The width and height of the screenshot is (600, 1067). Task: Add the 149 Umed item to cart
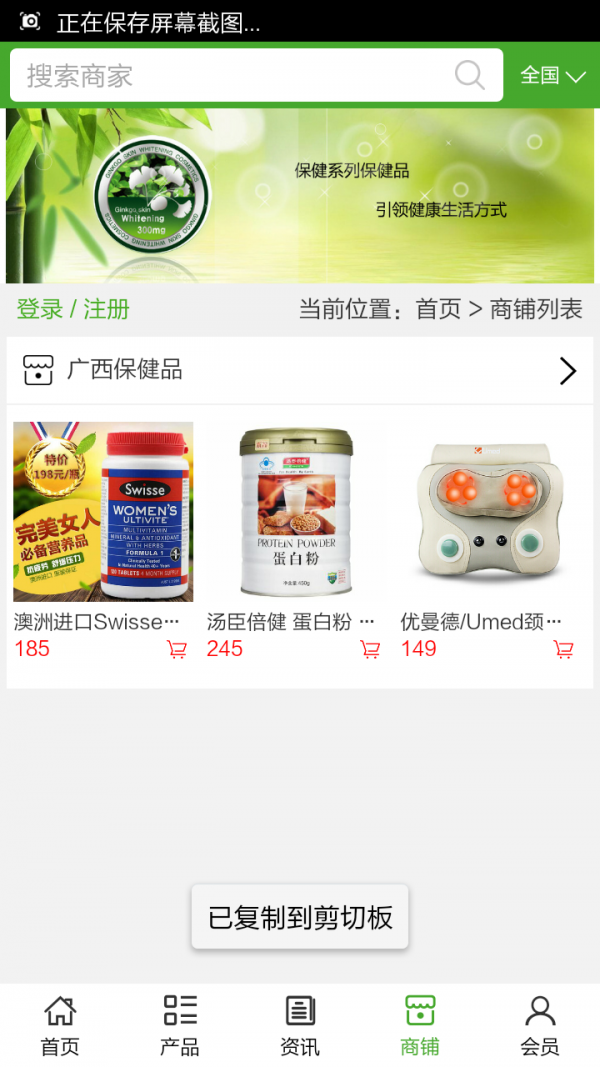point(564,649)
